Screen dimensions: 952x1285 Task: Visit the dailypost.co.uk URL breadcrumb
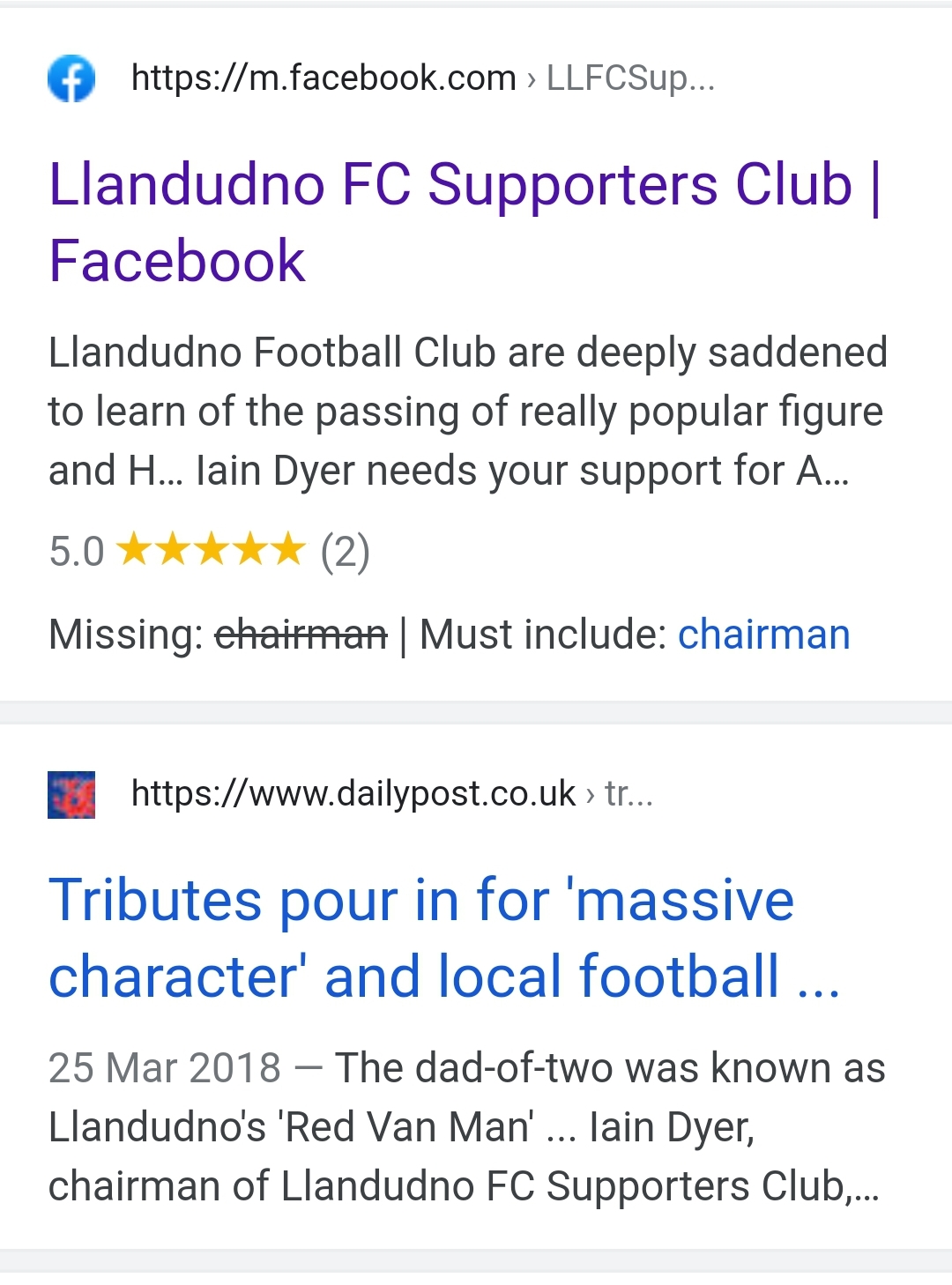coord(391,794)
